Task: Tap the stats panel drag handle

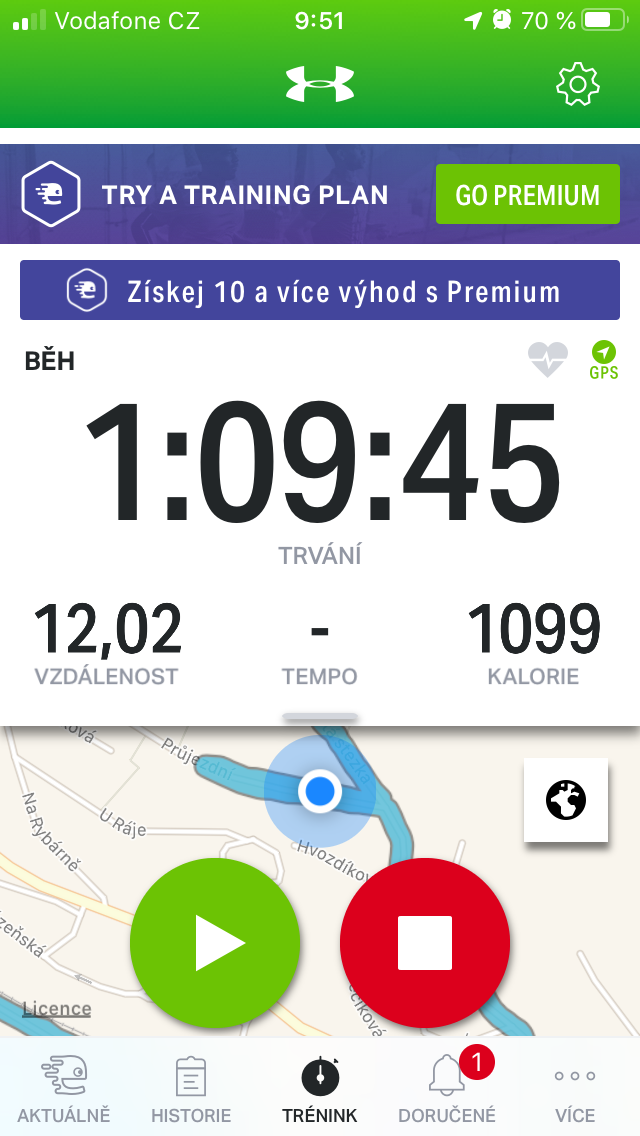Action: (320, 717)
